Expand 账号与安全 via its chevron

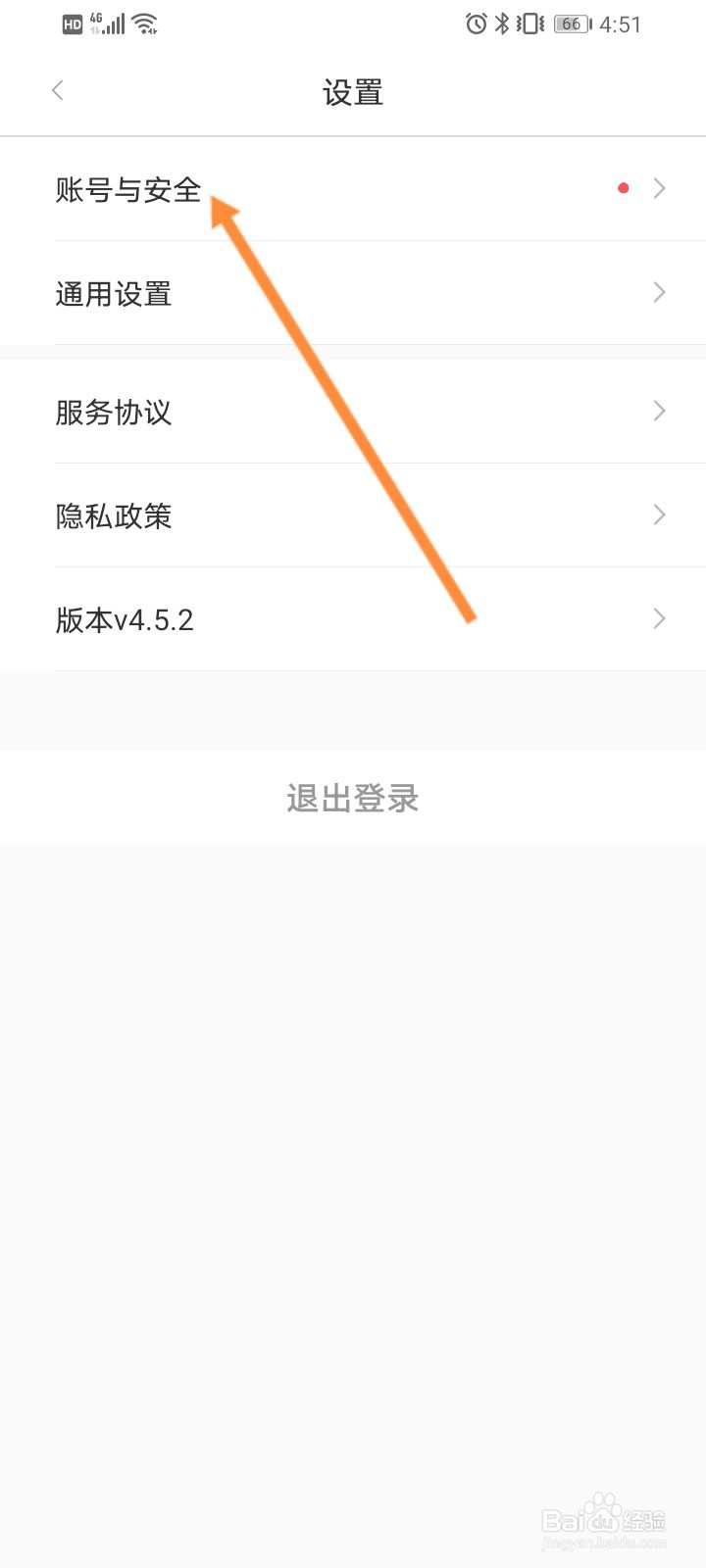pyautogui.click(x=658, y=188)
